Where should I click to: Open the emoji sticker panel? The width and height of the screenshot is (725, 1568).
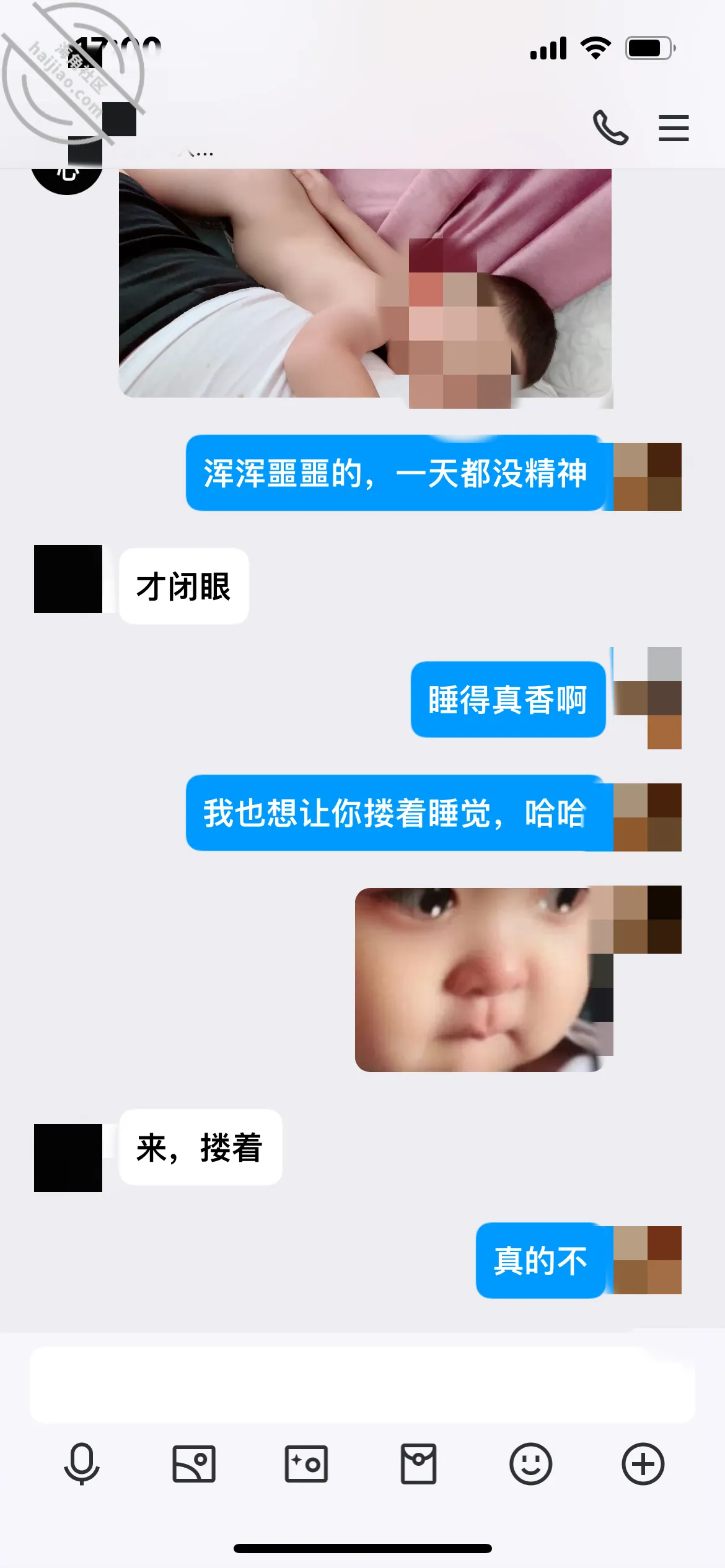pos(530,1464)
